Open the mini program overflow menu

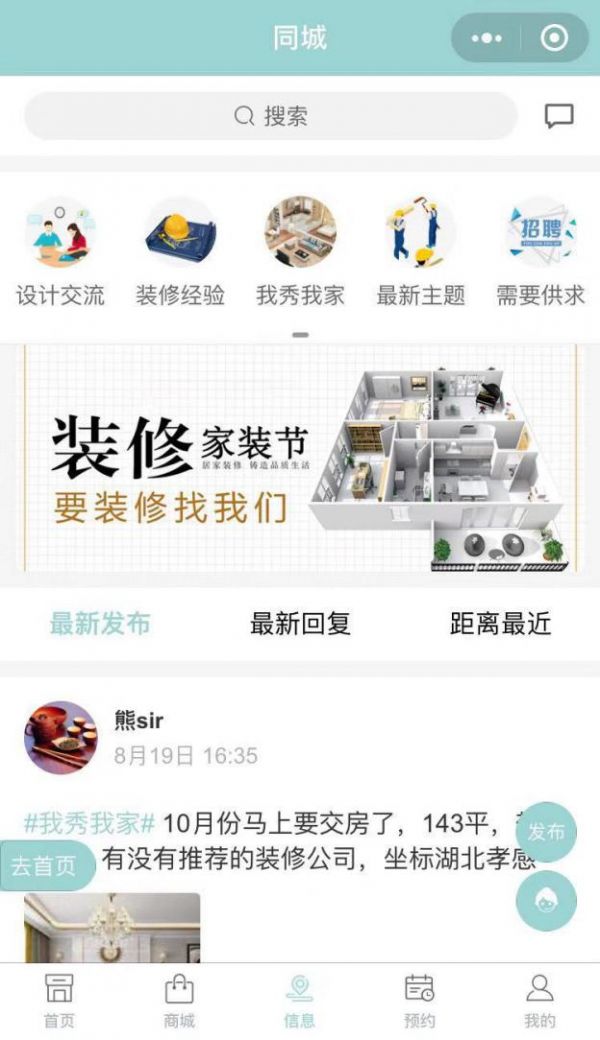click(487, 38)
